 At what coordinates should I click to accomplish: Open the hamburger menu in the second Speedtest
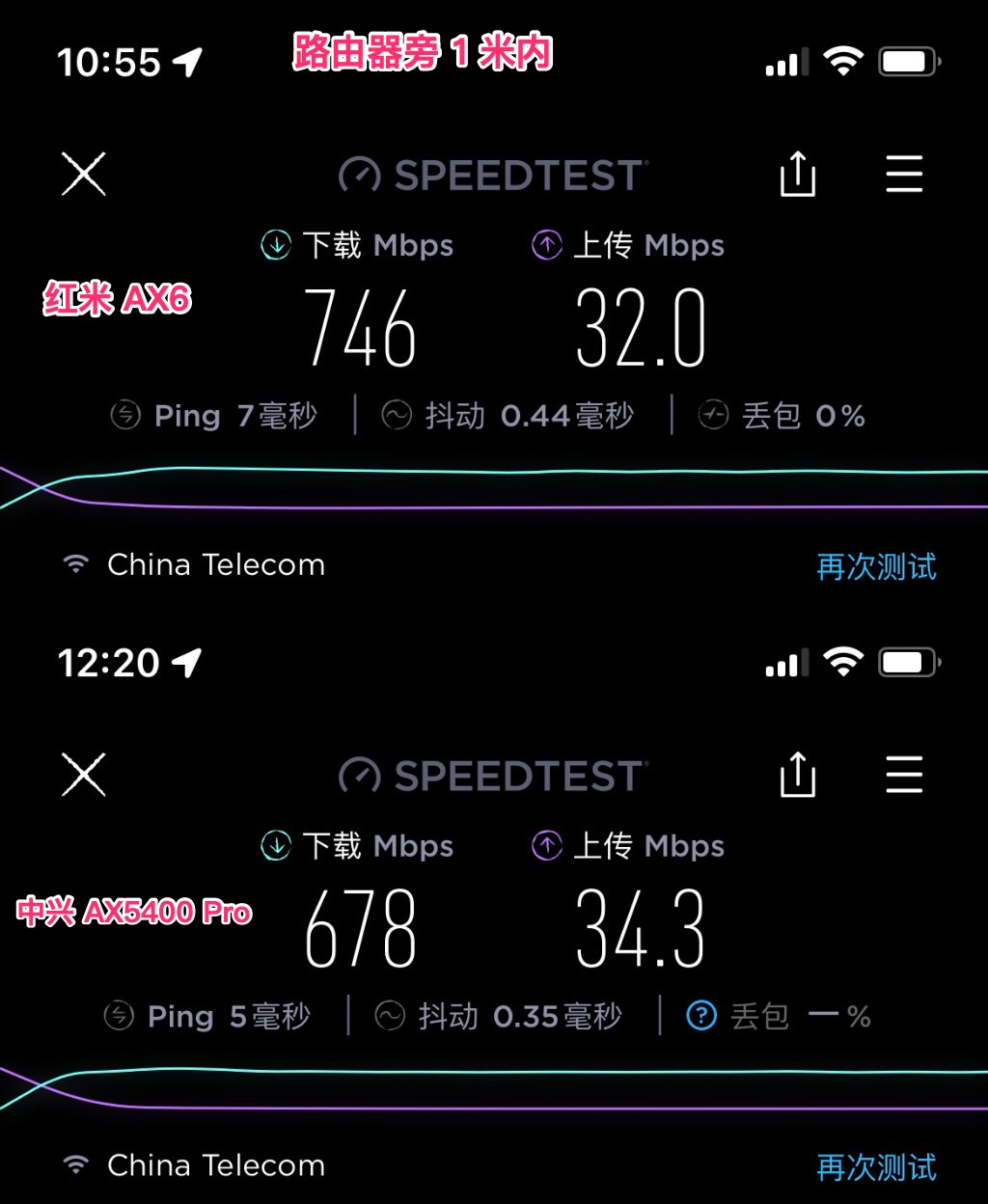[x=903, y=774]
